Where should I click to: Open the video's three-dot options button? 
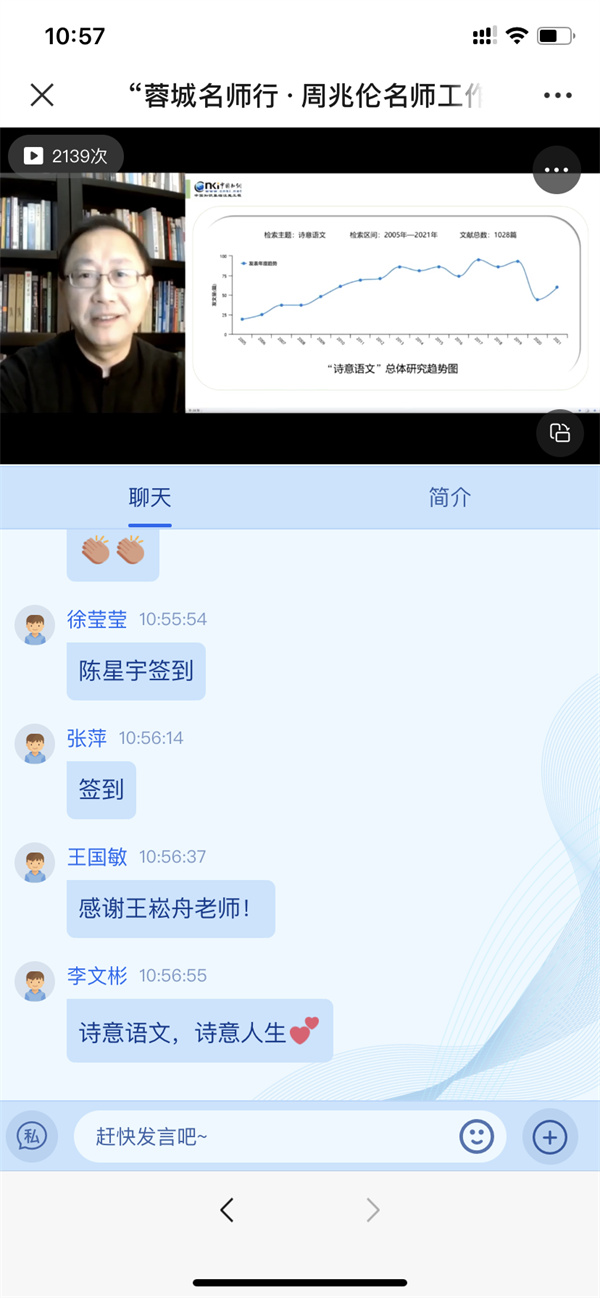point(556,171)
